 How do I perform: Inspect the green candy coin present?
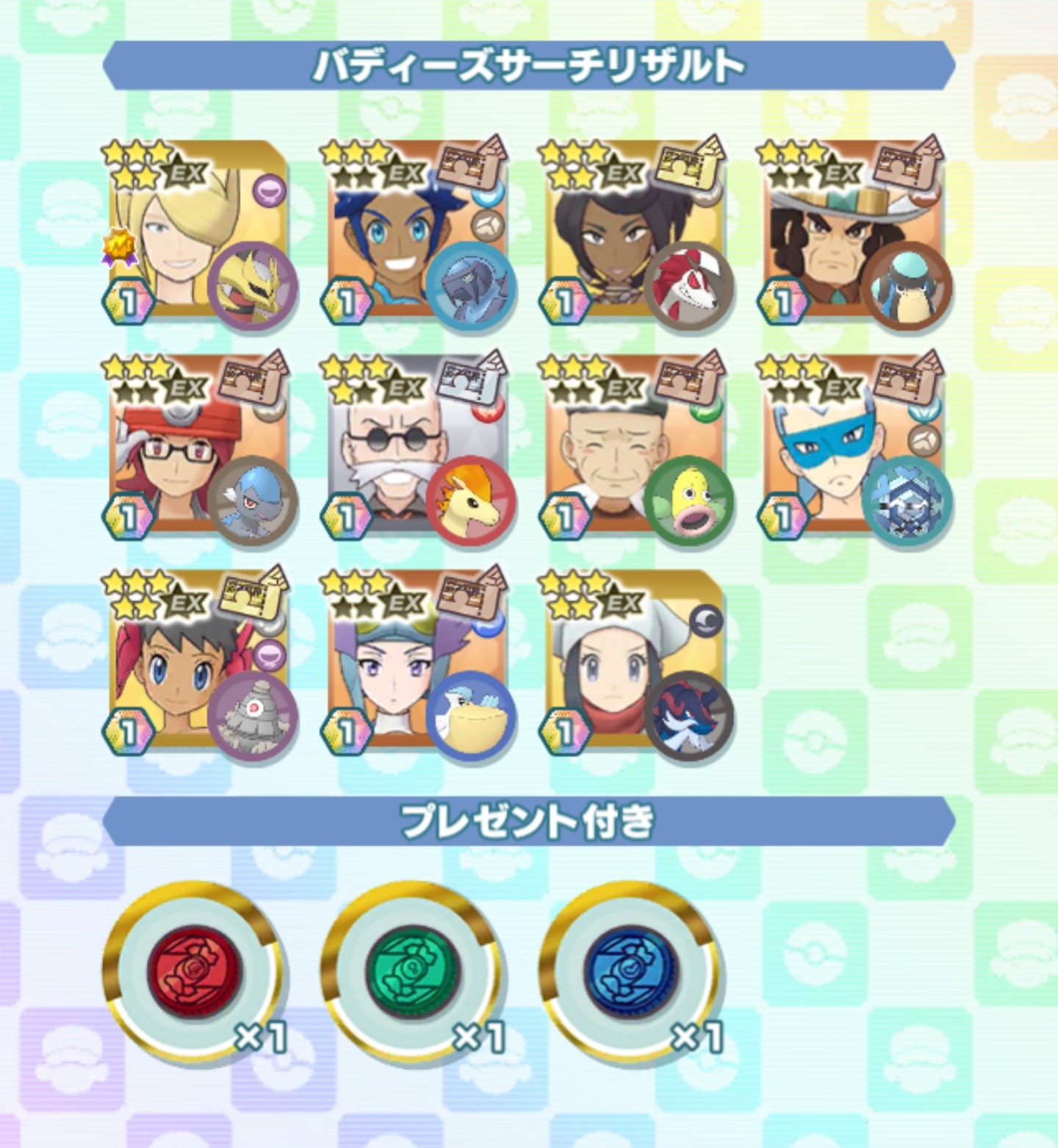[412, 970]
